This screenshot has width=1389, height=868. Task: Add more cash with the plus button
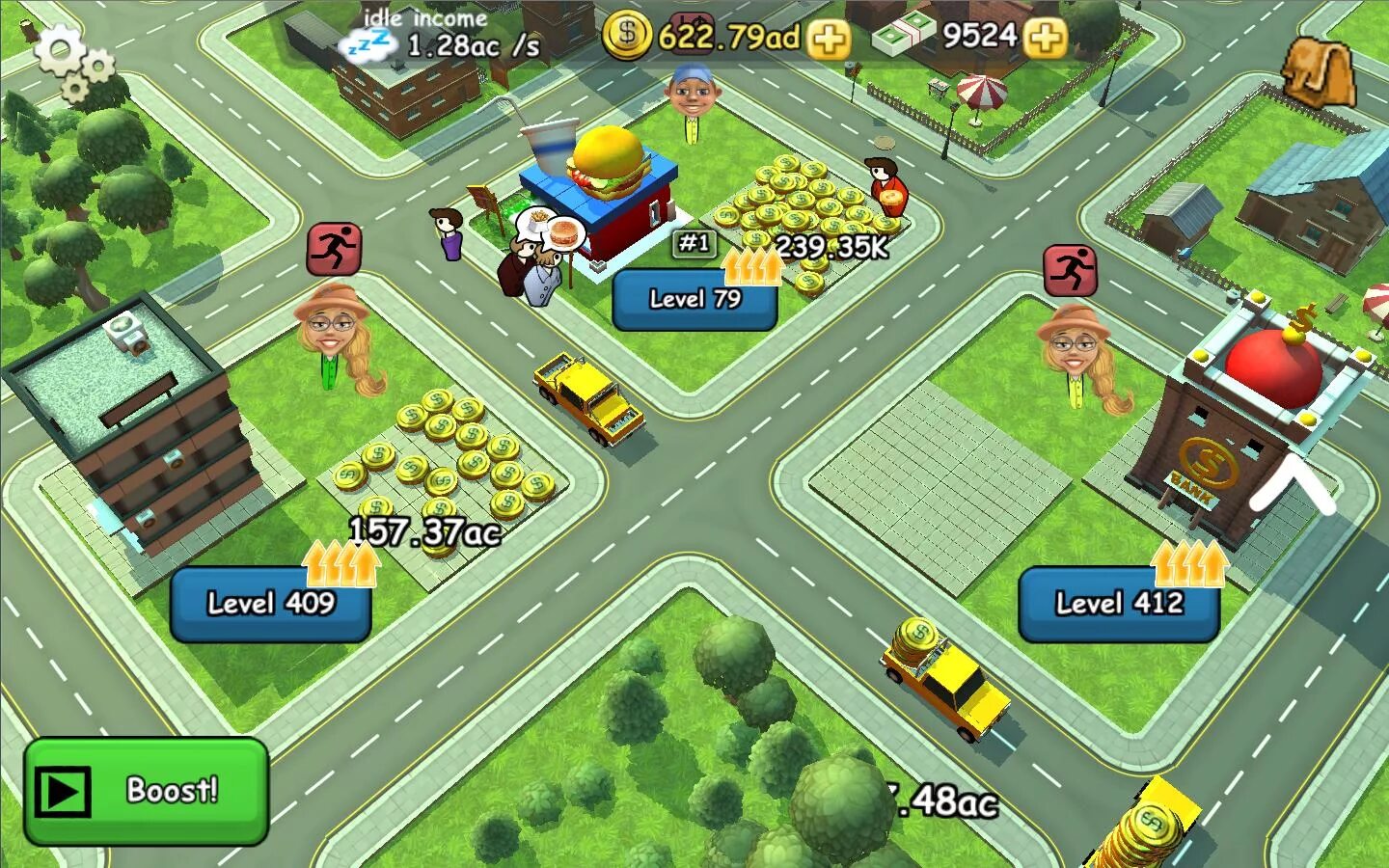pyautogui.click(x=1046, y=39)
